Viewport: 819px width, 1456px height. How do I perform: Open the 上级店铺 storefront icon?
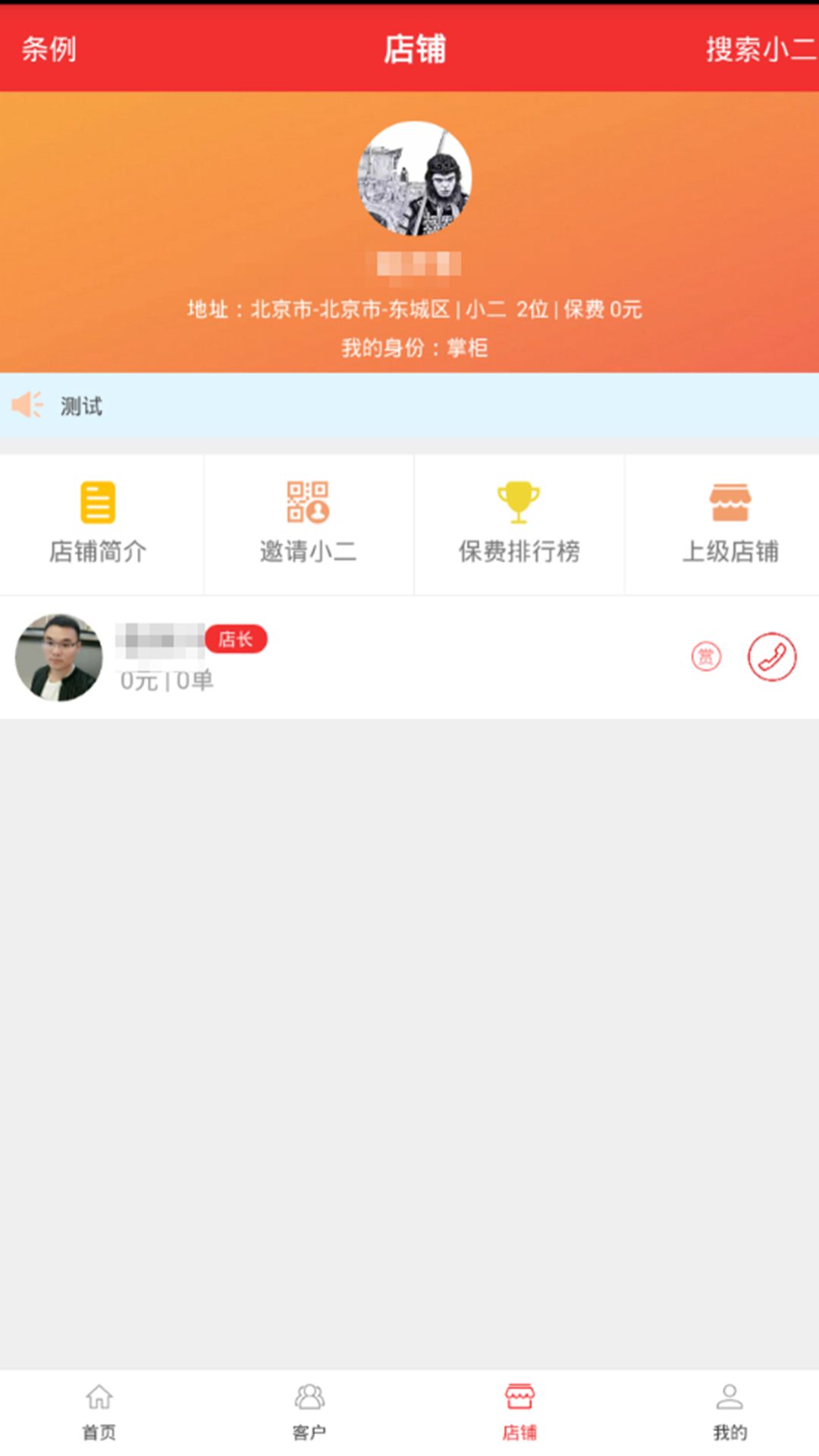click(x=730, y=502)
